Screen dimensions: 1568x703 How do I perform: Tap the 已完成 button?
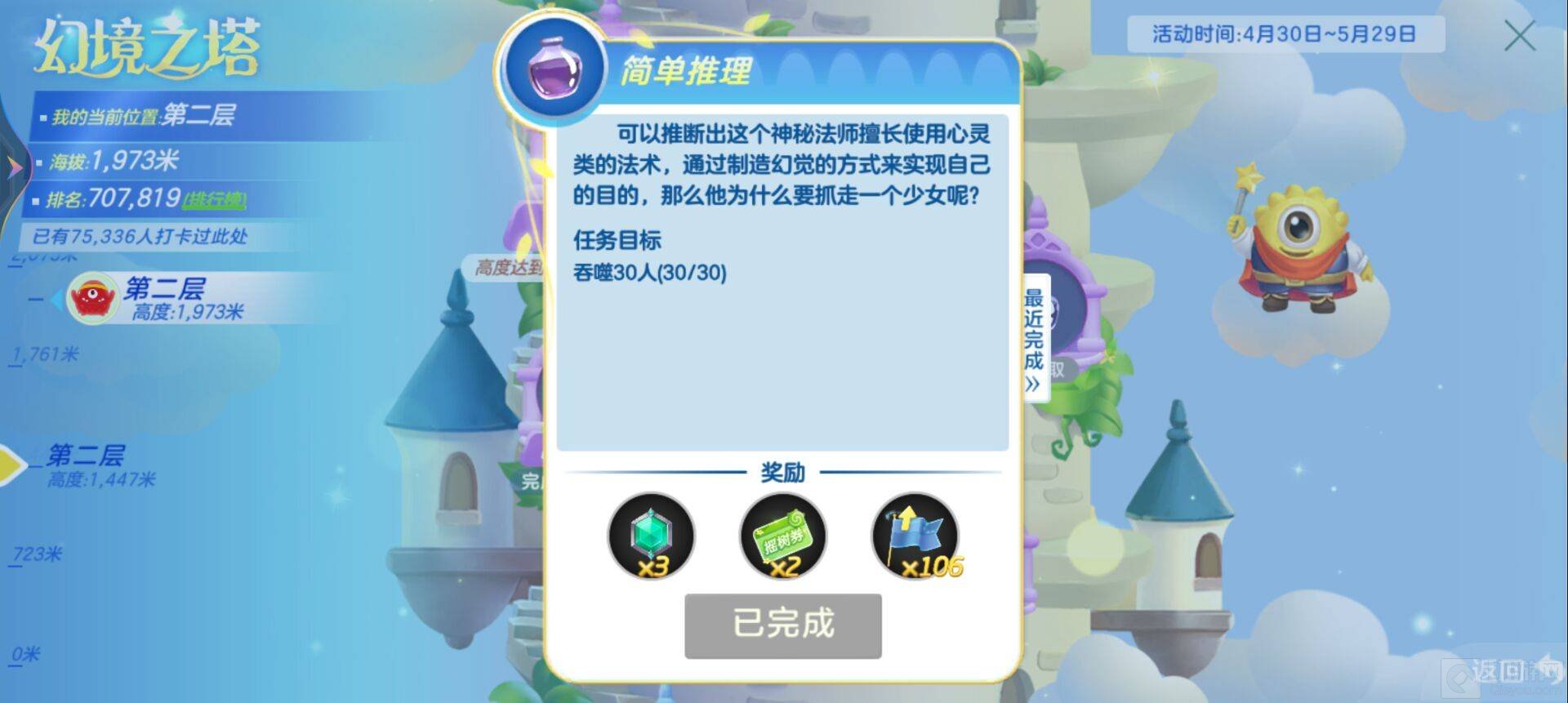[x=782, y=625]
